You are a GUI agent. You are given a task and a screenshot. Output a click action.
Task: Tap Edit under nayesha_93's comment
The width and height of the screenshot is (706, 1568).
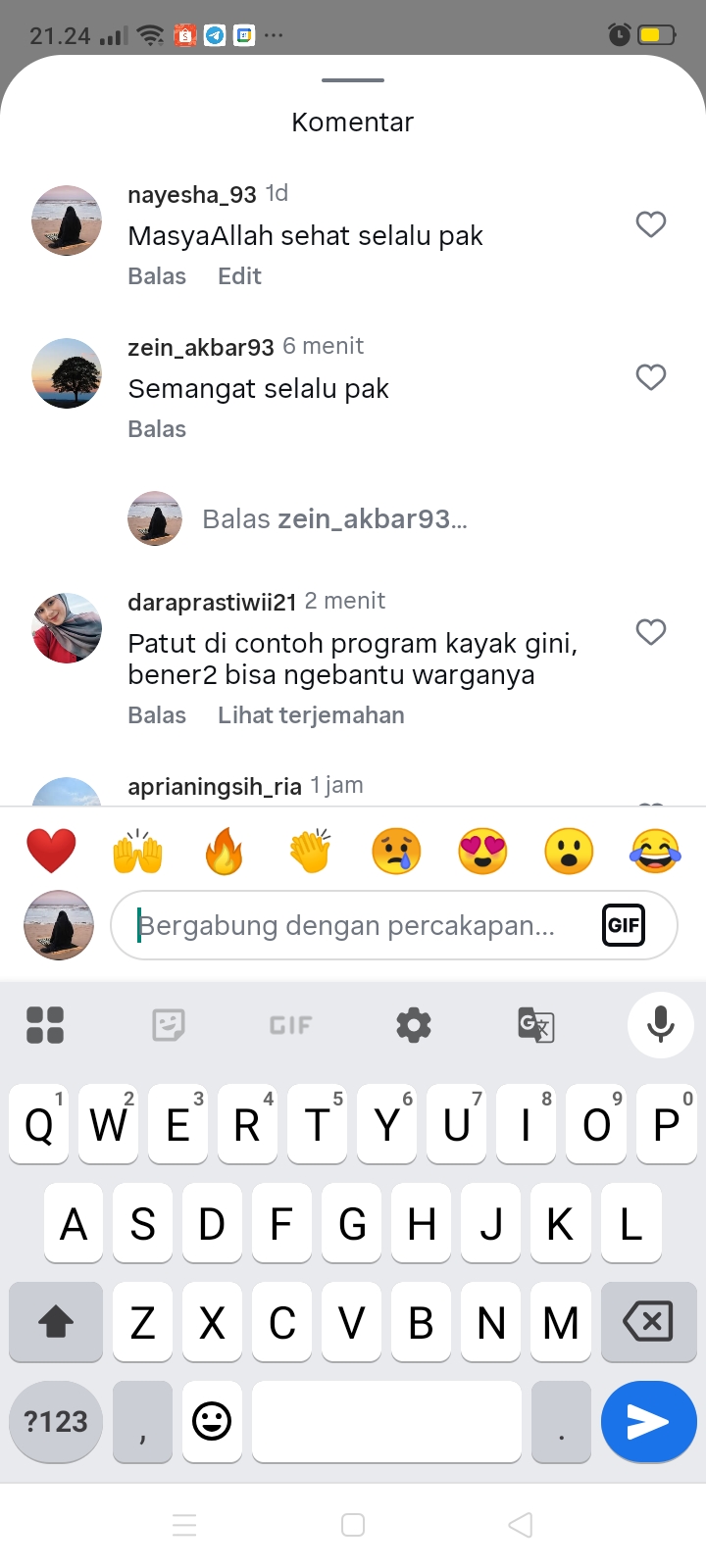coord(239,276)
